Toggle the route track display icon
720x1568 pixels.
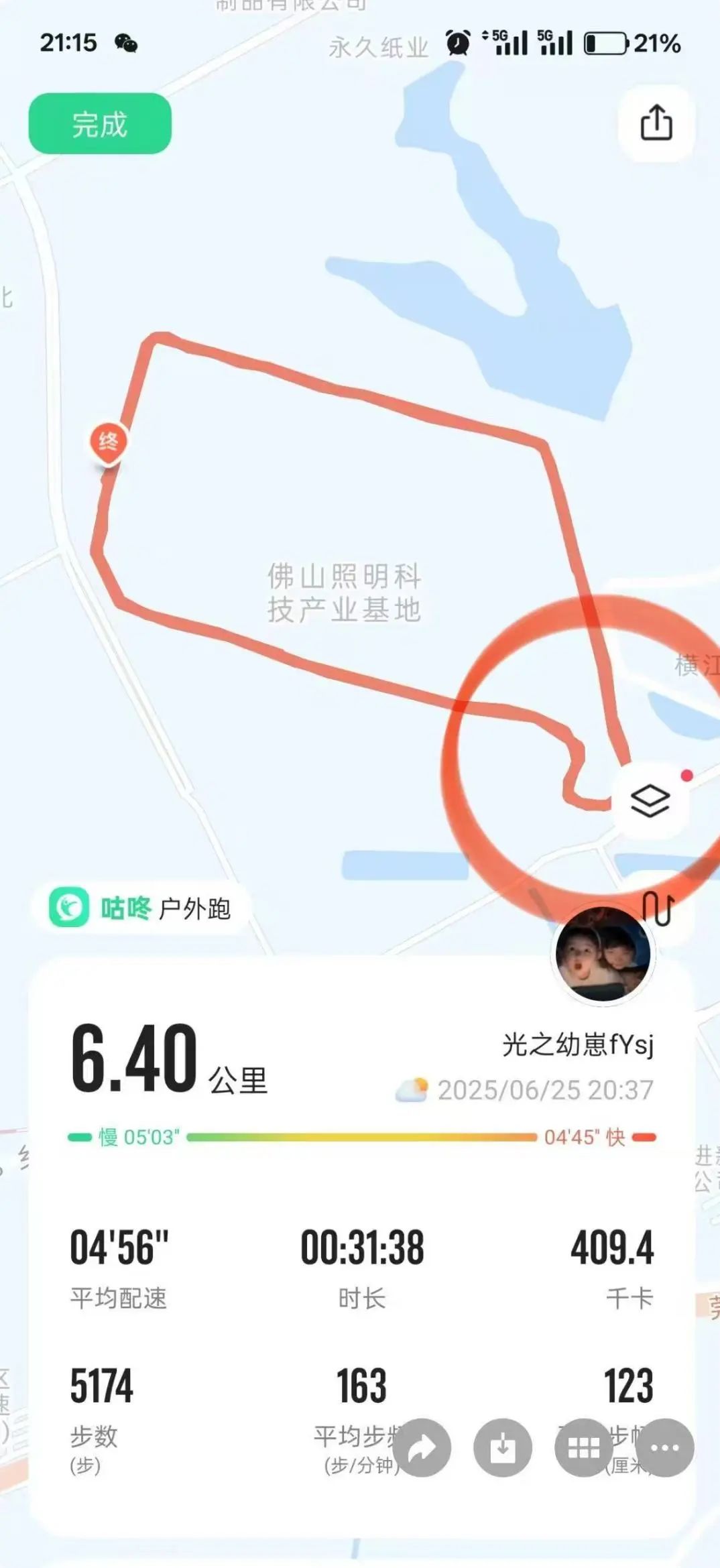(x=660, y=908)
